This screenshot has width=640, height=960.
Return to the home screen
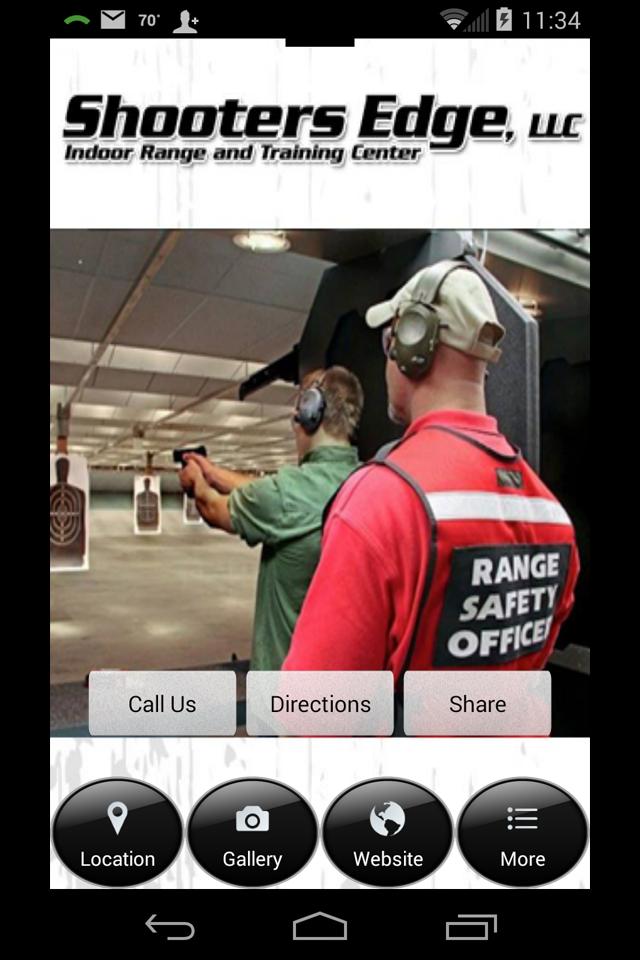[x=320, y=927]
